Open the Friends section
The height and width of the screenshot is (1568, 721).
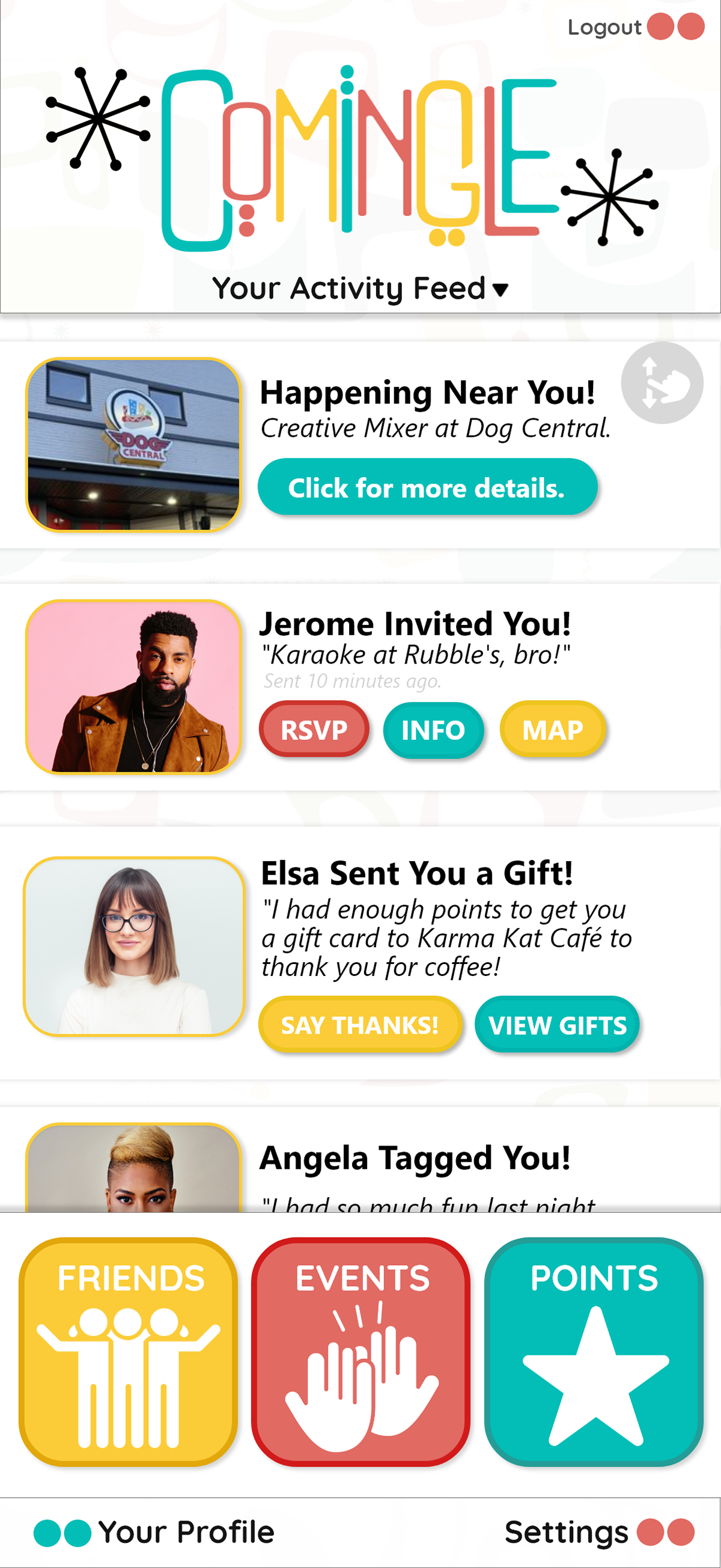coord(129,1351)
